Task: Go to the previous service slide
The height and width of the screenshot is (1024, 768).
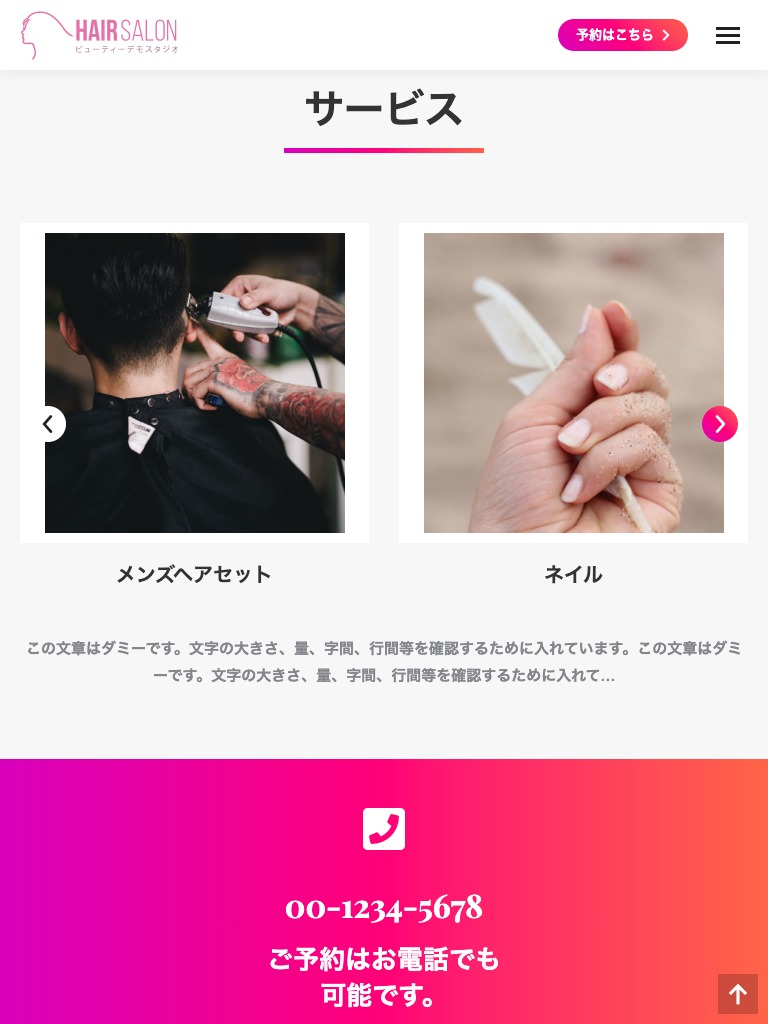Action: tap(47, 424)
